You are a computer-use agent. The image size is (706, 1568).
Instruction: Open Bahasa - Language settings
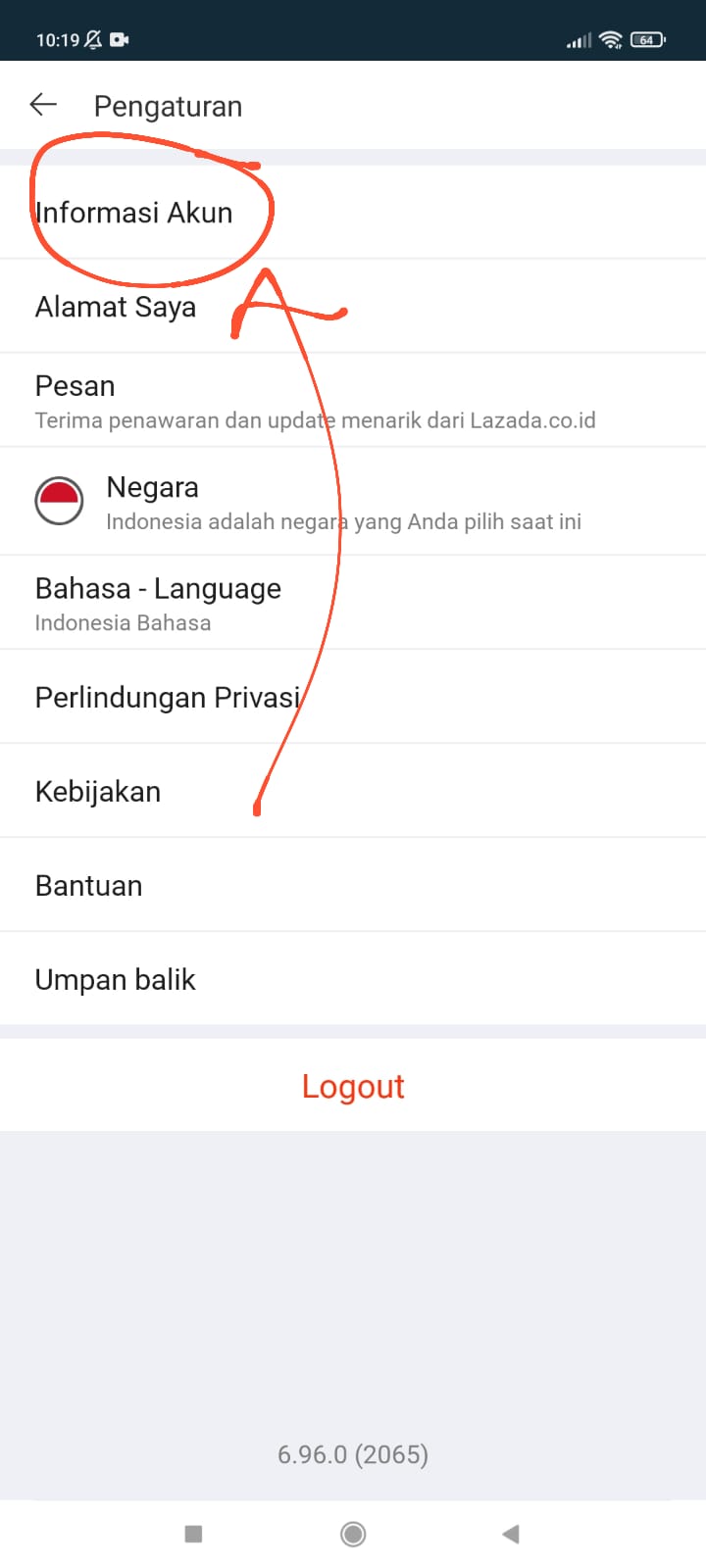pos(353,602)
